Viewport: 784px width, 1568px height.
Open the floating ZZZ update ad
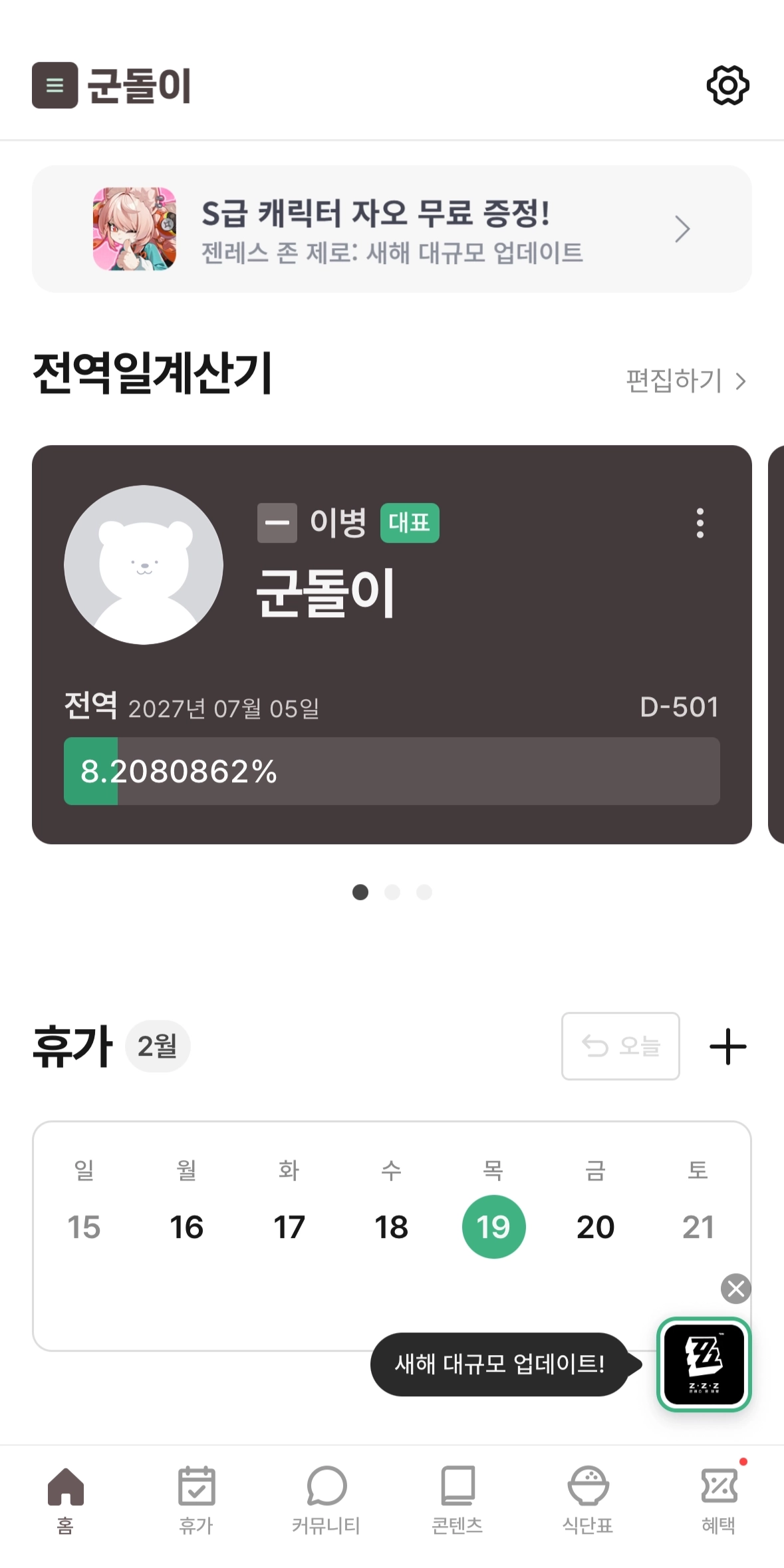pyautogui.click(x=704, y=1364)
